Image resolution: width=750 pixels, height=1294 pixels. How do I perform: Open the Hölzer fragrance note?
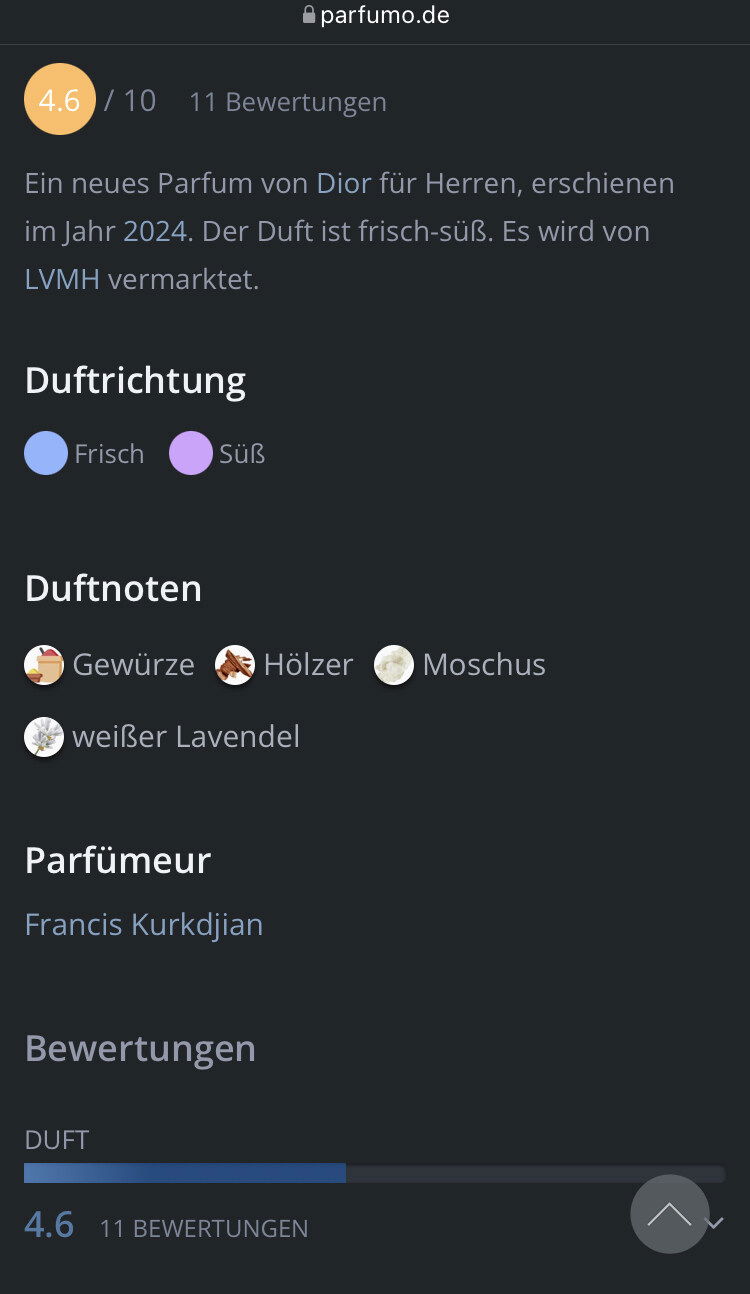[x=285, y=665]
